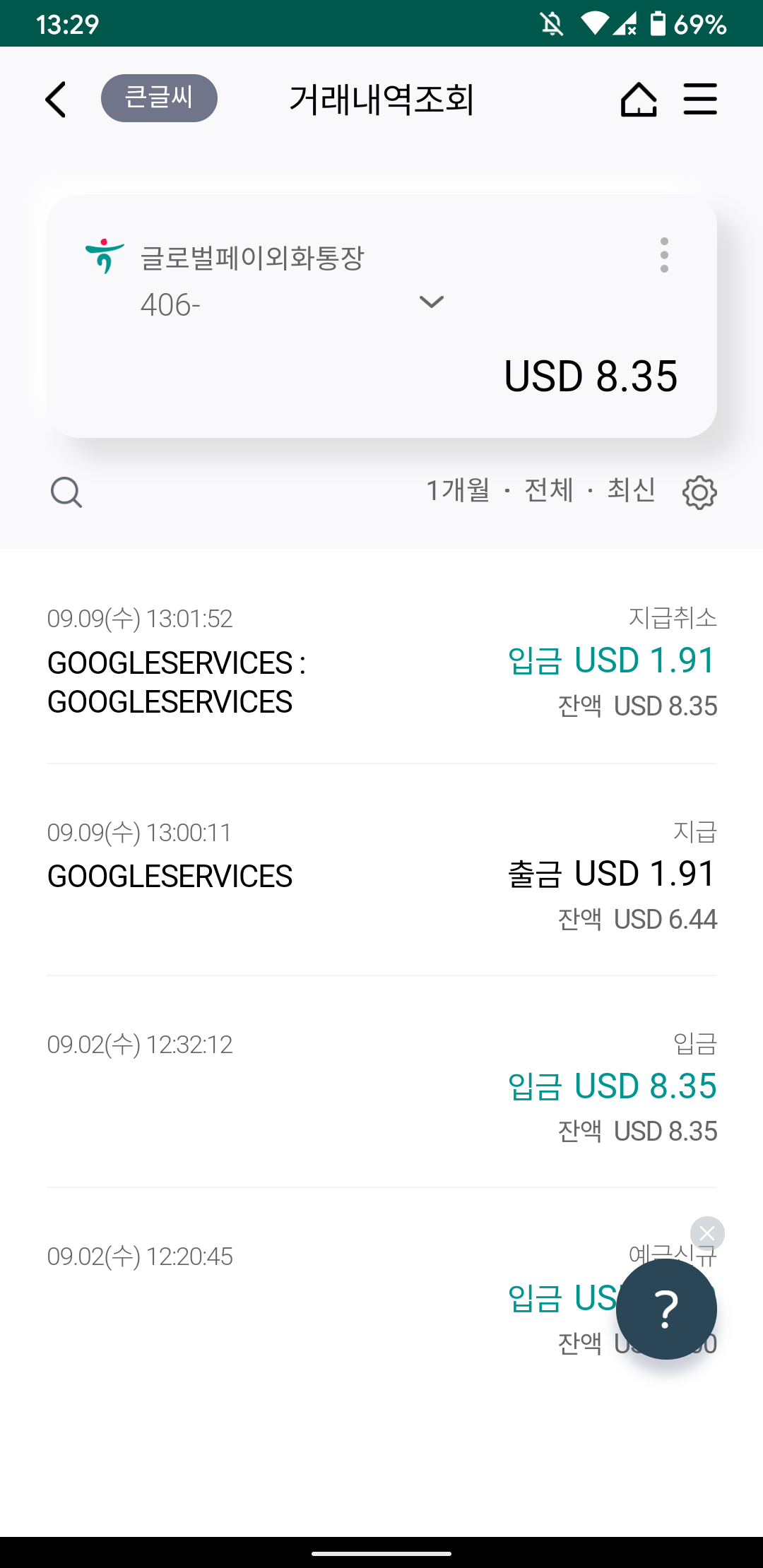Open the 입금 USD 8.35 transaction
763x1568 pixels.
381,1086
